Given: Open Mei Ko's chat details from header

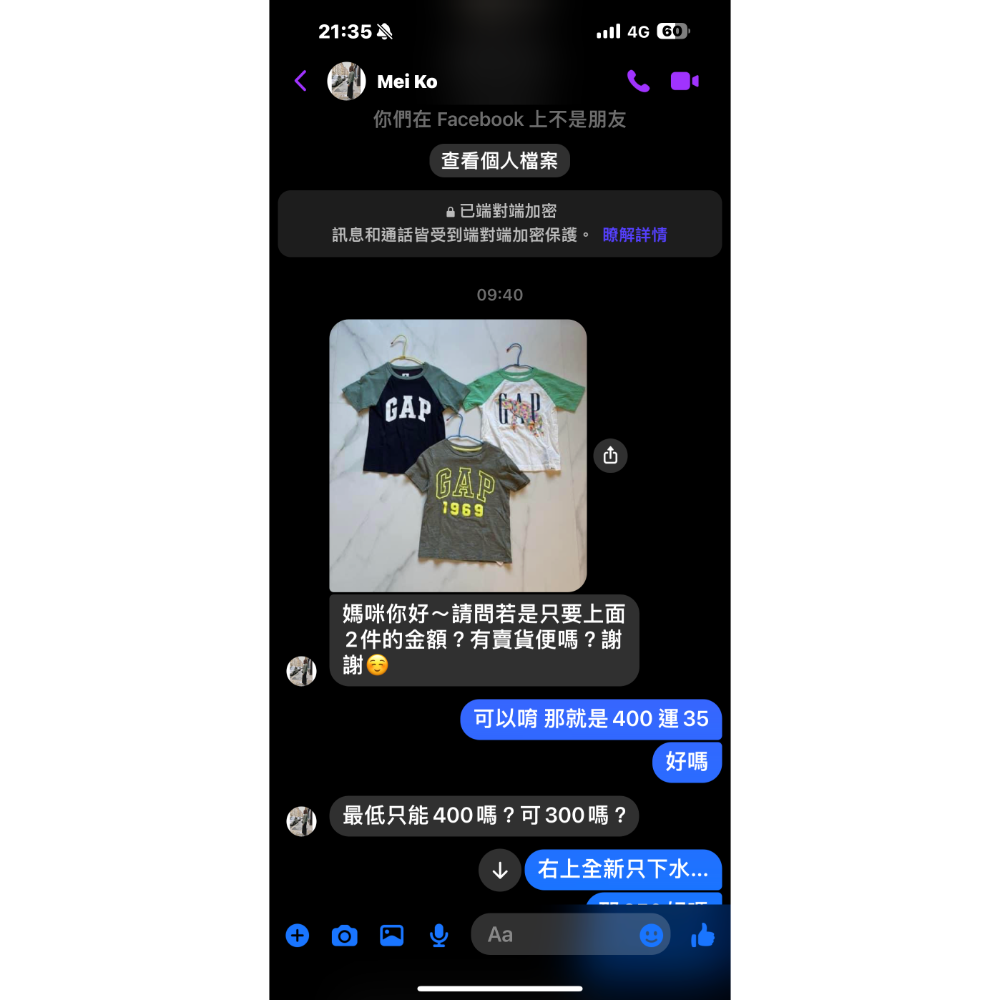Looking at the screenshot, I should coord(406,81).
